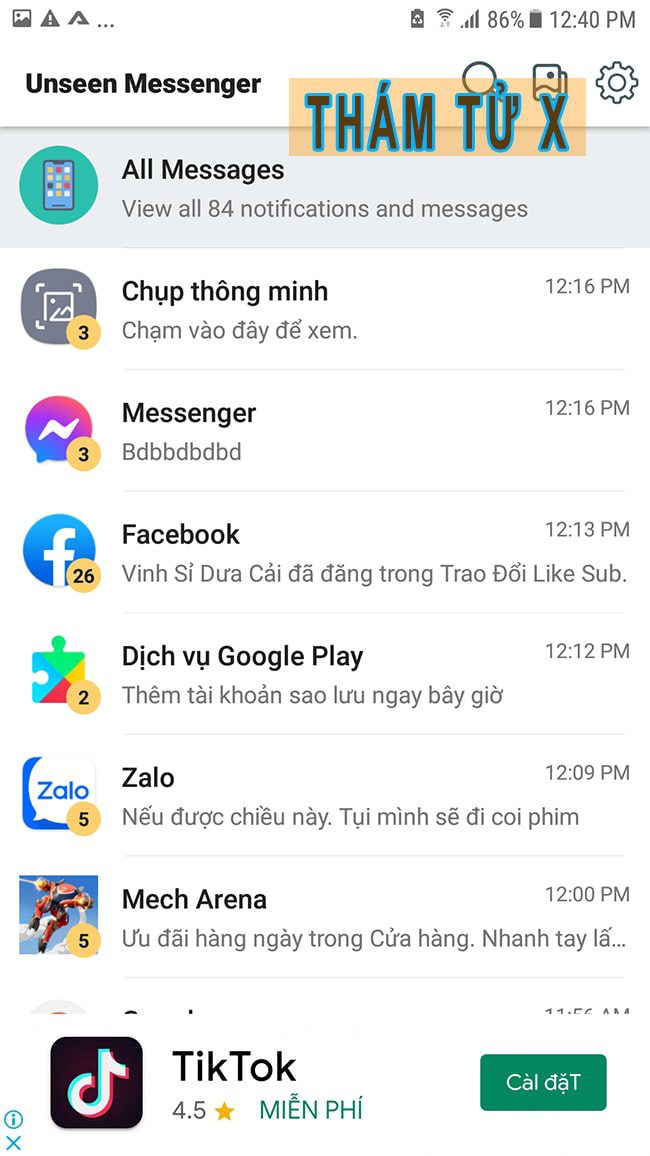This screenshot has height=1156, width=650.
Task: Open the ad info icon
Action: 13,1120
